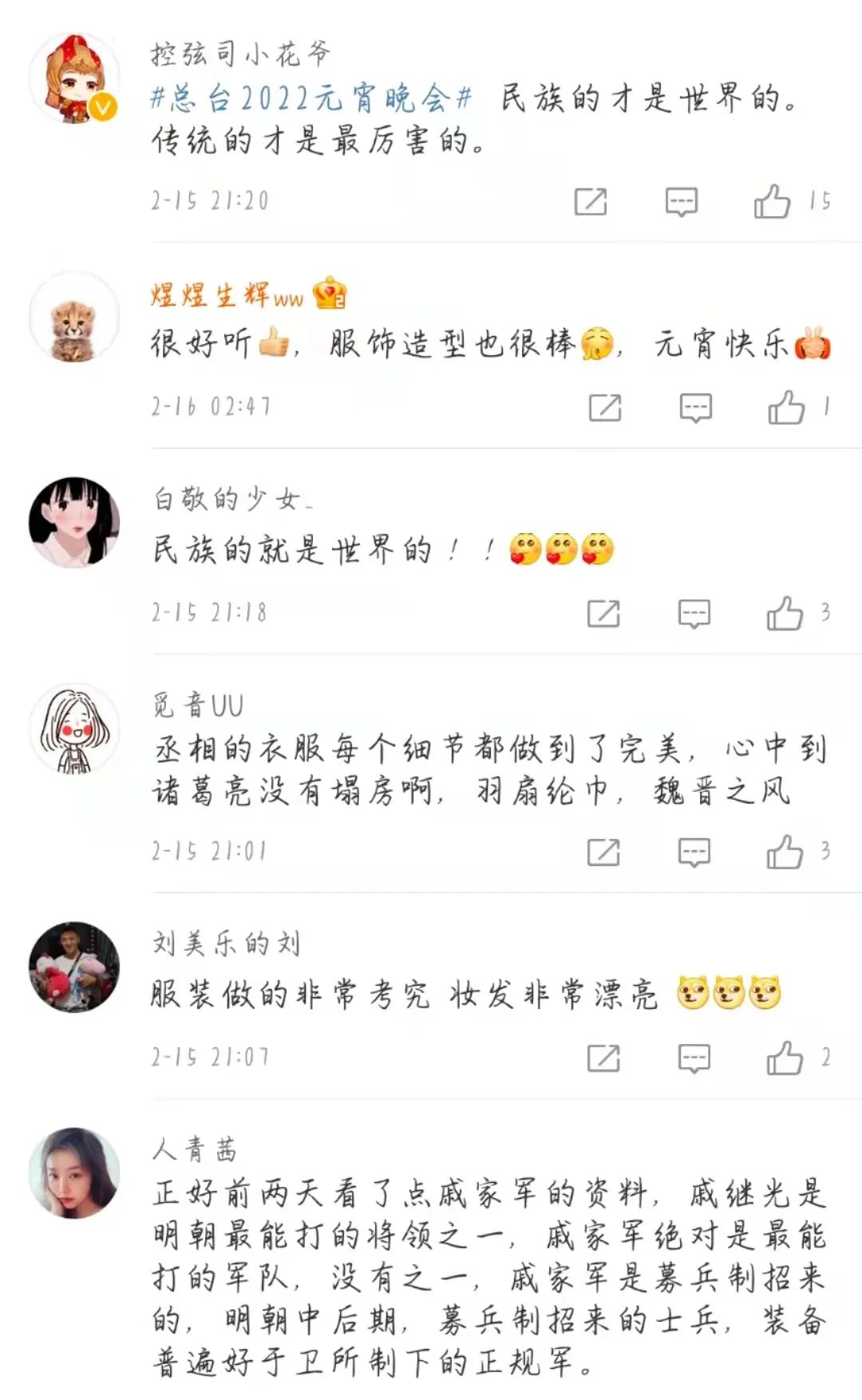Screen dimensions: 862x1400
Task: Reply to 觅音UU's comment
Action: pos(694,852)
